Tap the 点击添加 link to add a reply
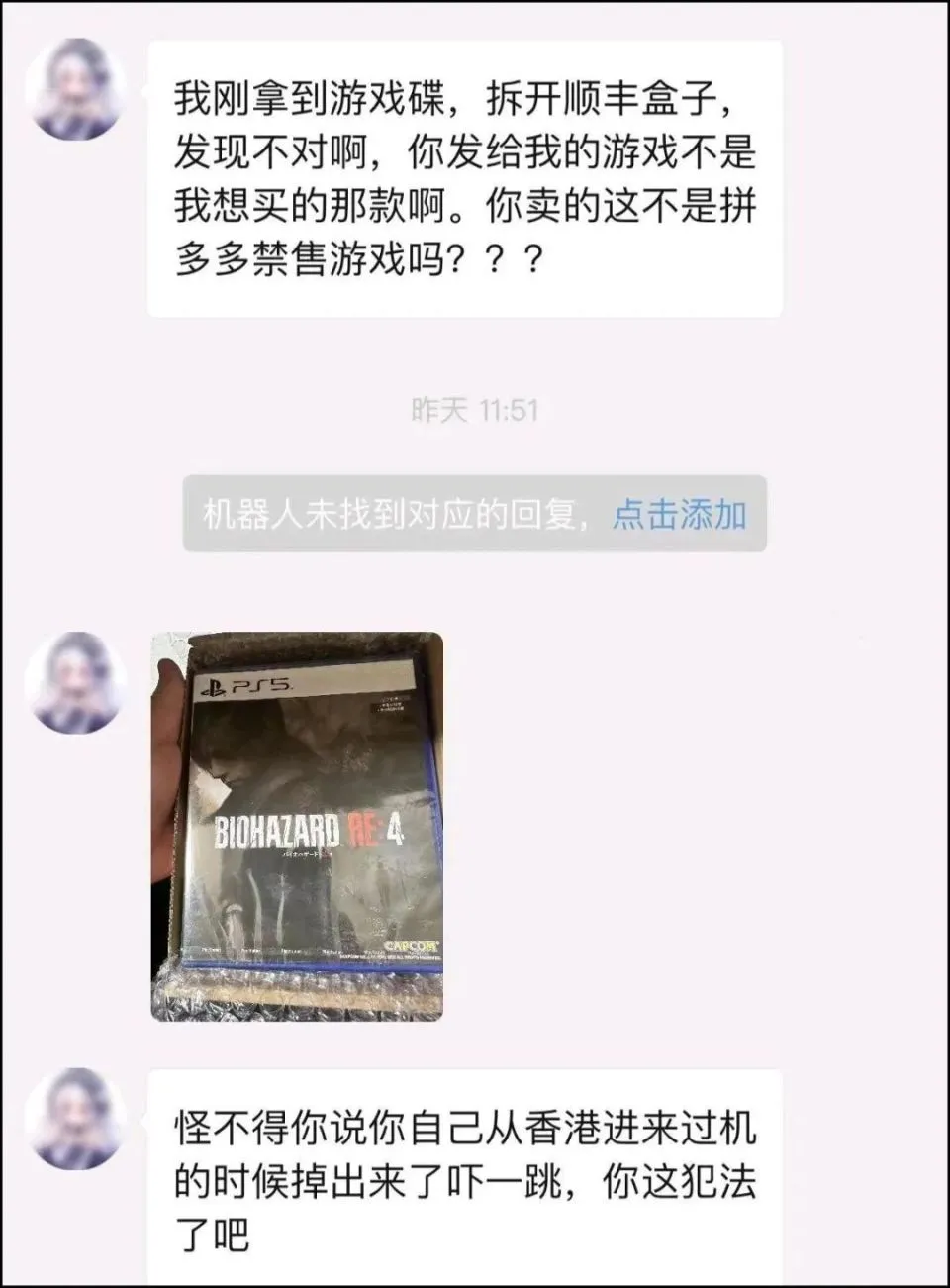 point(679,515)
